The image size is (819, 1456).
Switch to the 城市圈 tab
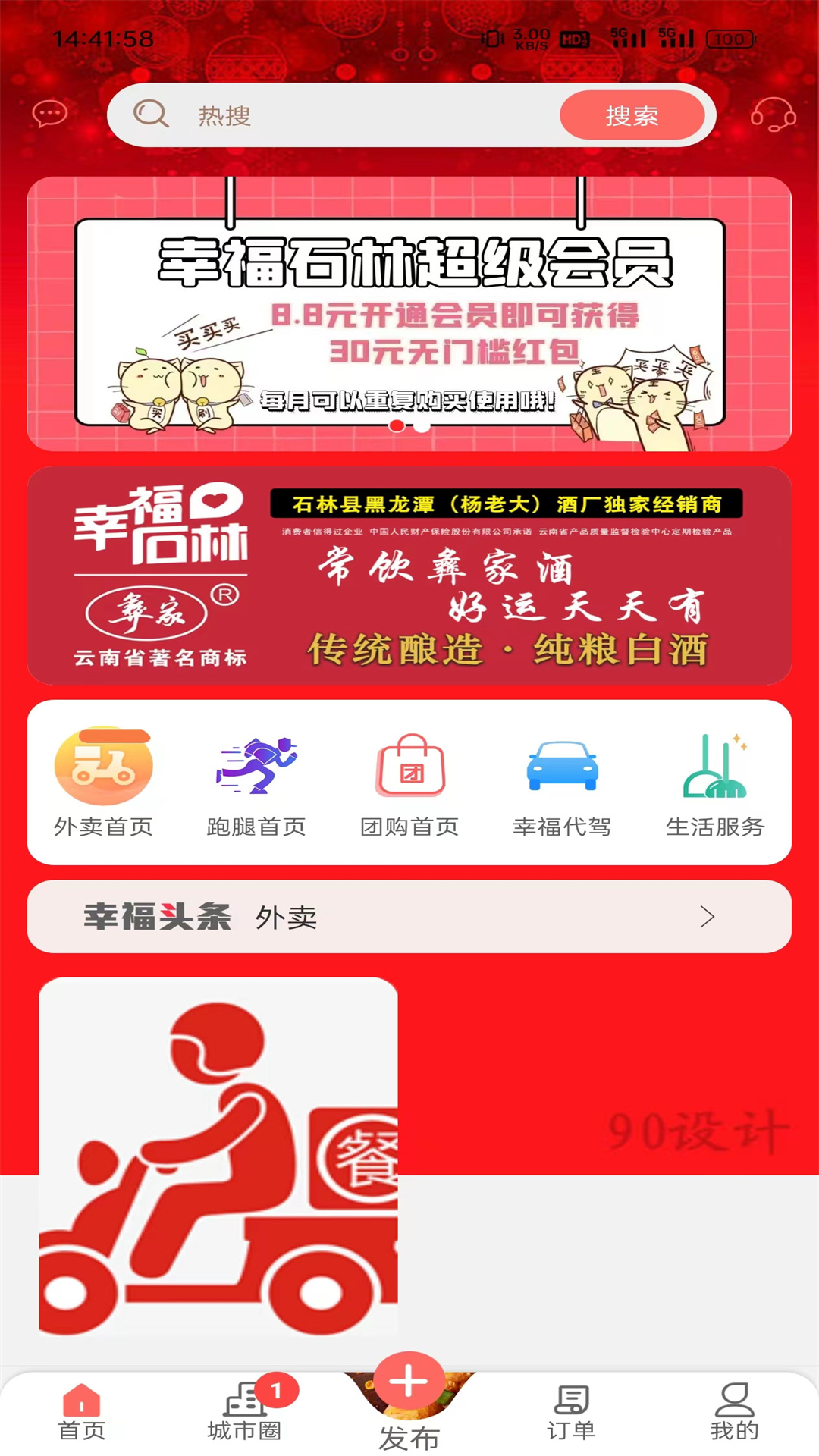pyautogui.click(x=244, y=1411)
